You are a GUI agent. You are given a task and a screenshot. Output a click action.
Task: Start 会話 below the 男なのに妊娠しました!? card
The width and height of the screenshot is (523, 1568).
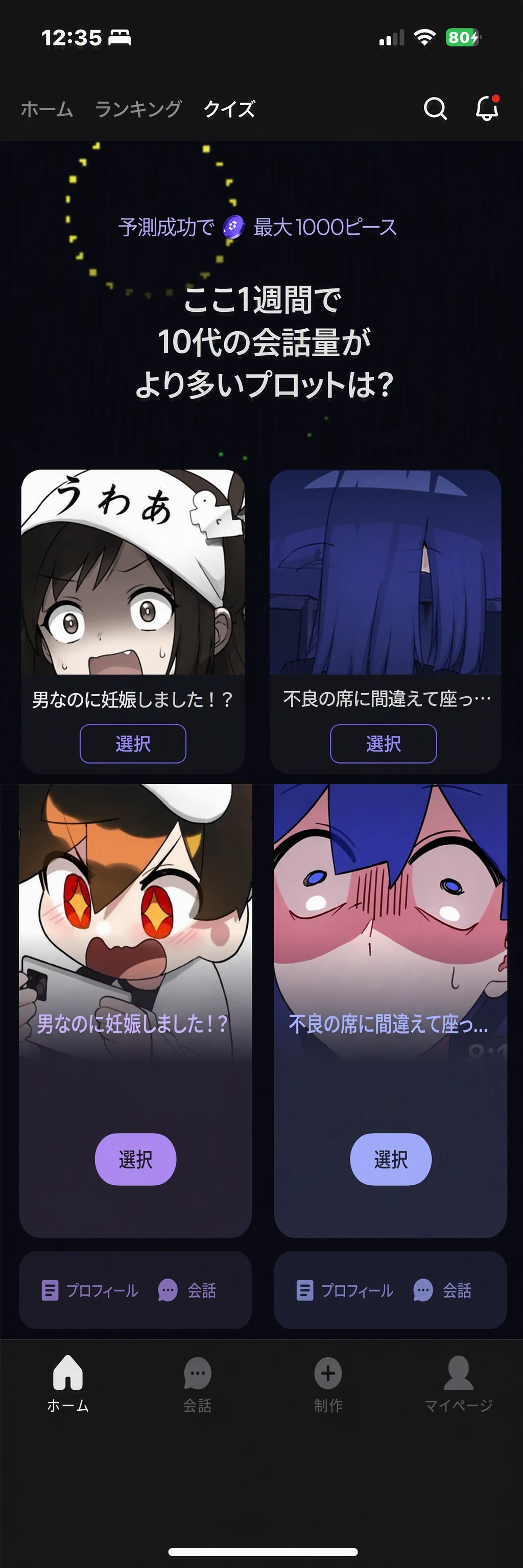(x=187, y=1290)
